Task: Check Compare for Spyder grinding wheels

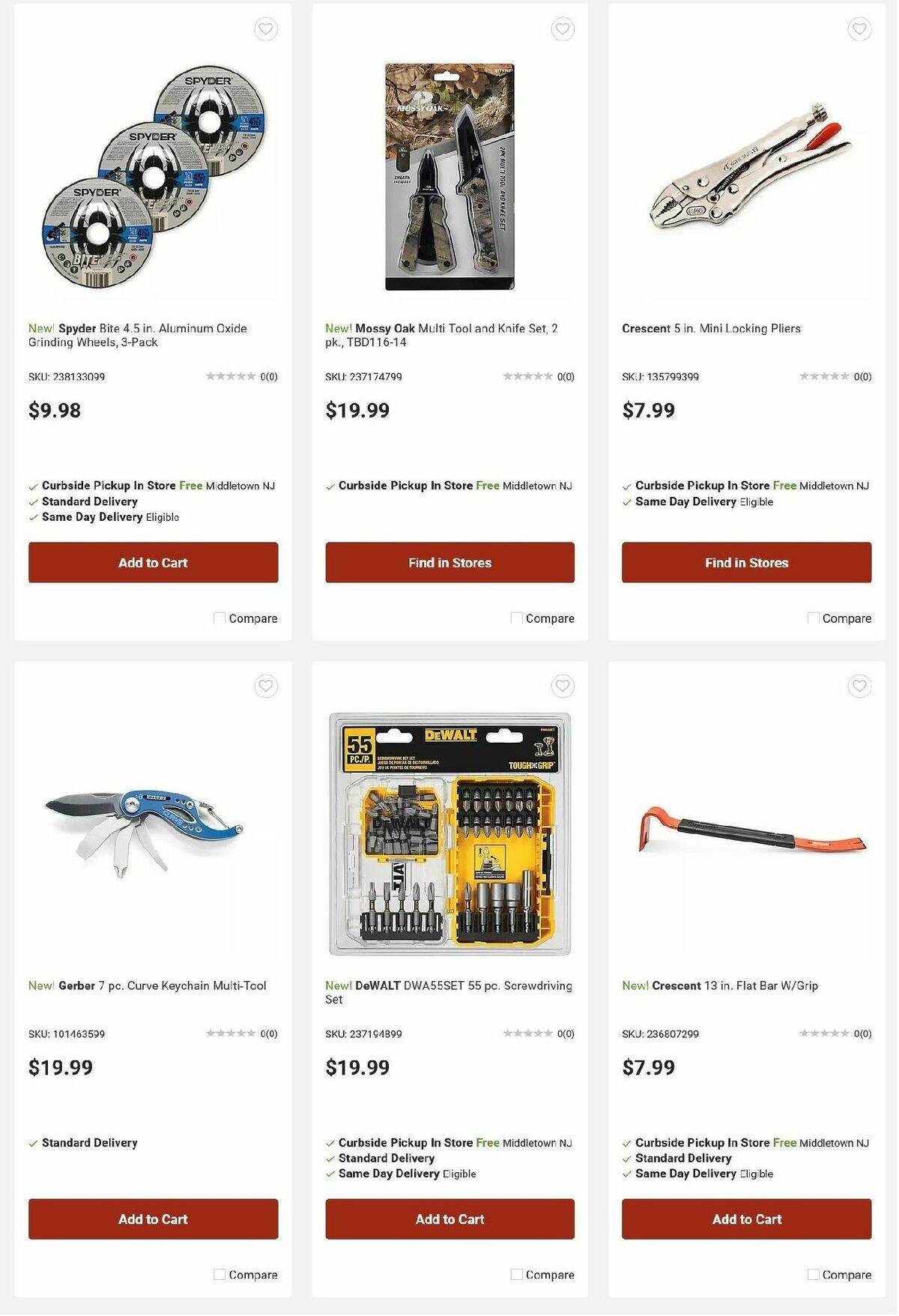Action: click(218, 618)
